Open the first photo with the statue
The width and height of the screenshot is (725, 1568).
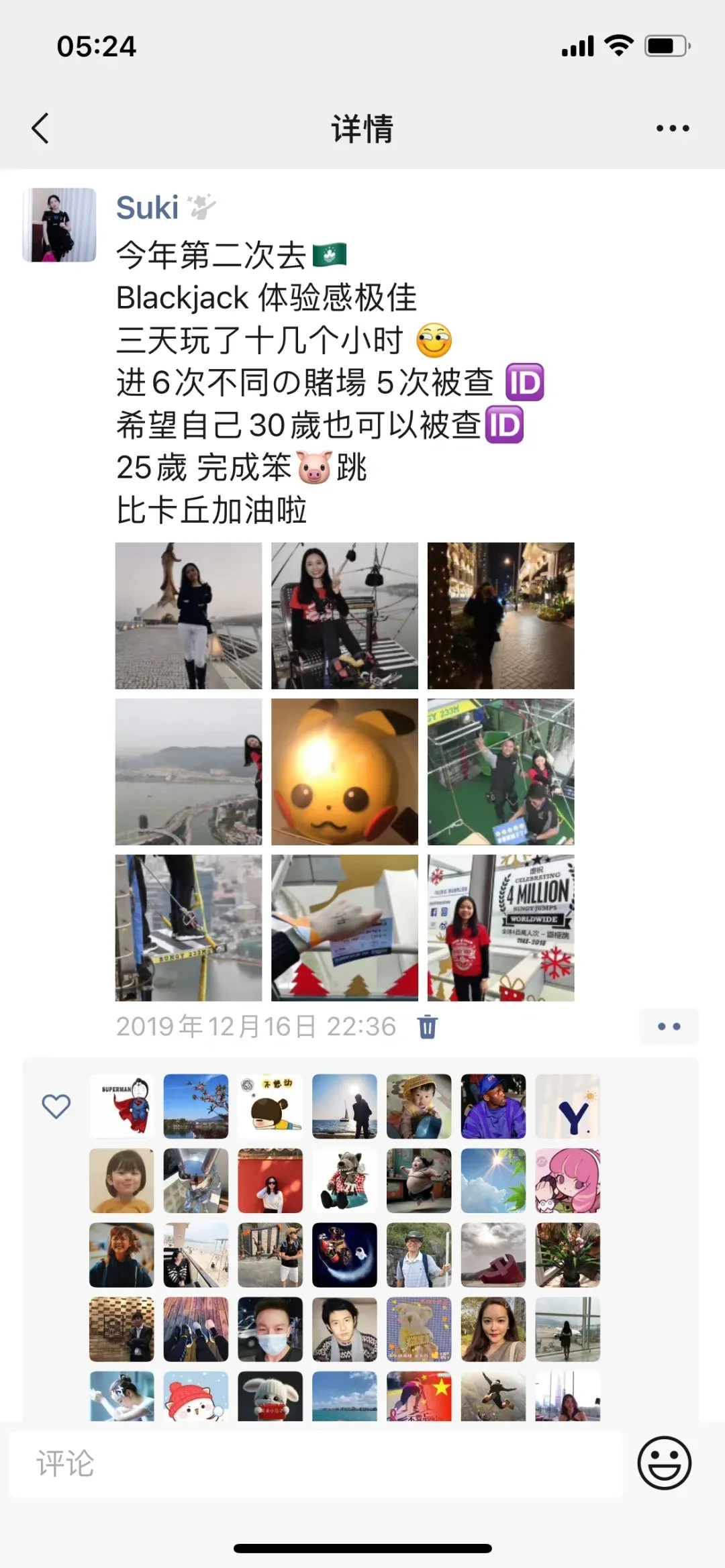point(189,616)
